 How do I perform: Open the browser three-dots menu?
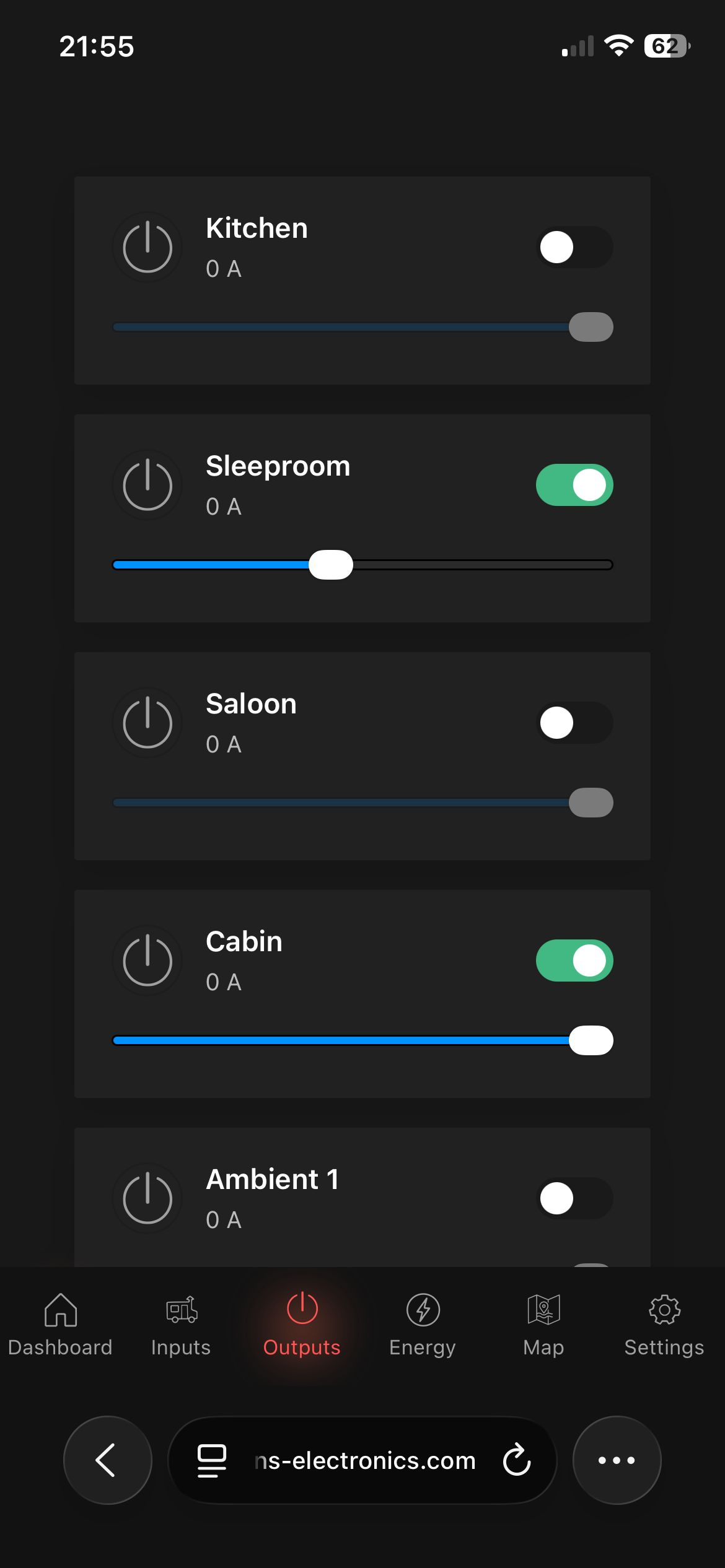(x=617, y=1460)
